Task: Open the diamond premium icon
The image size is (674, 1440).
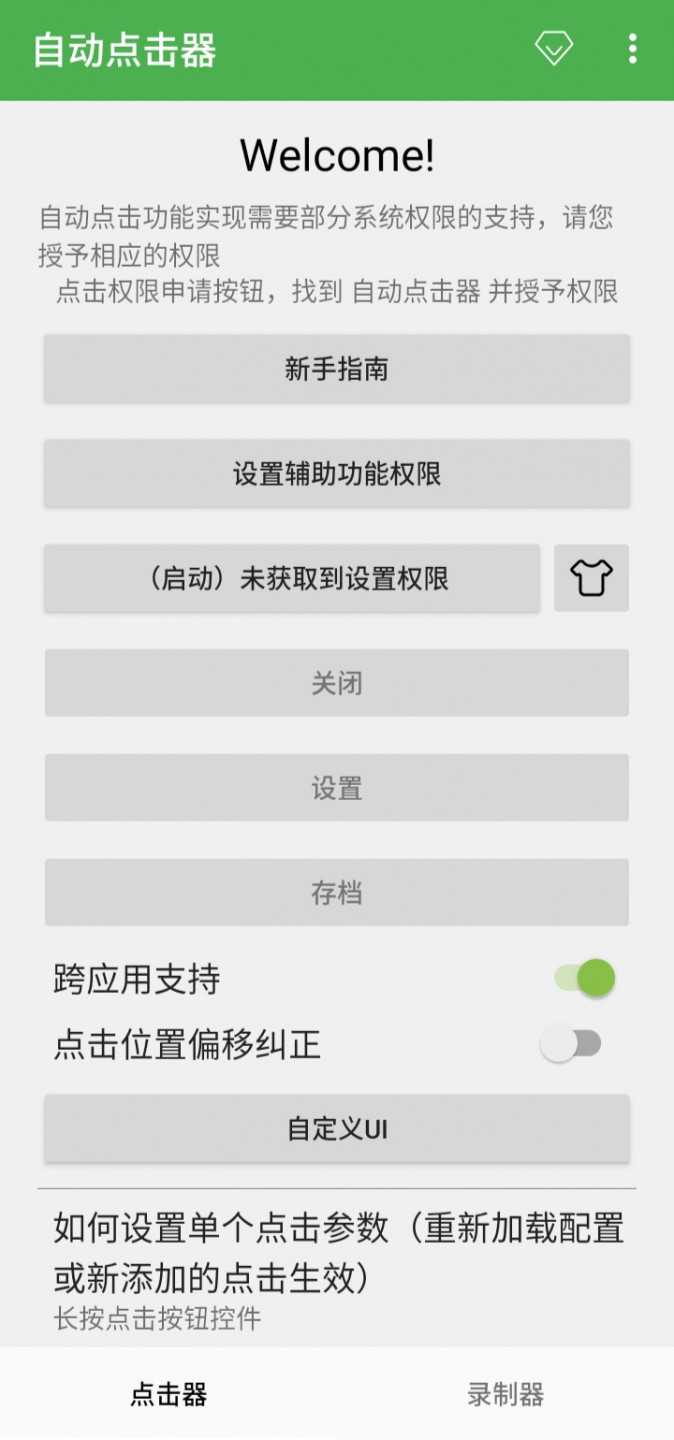Action: (553, 48)
